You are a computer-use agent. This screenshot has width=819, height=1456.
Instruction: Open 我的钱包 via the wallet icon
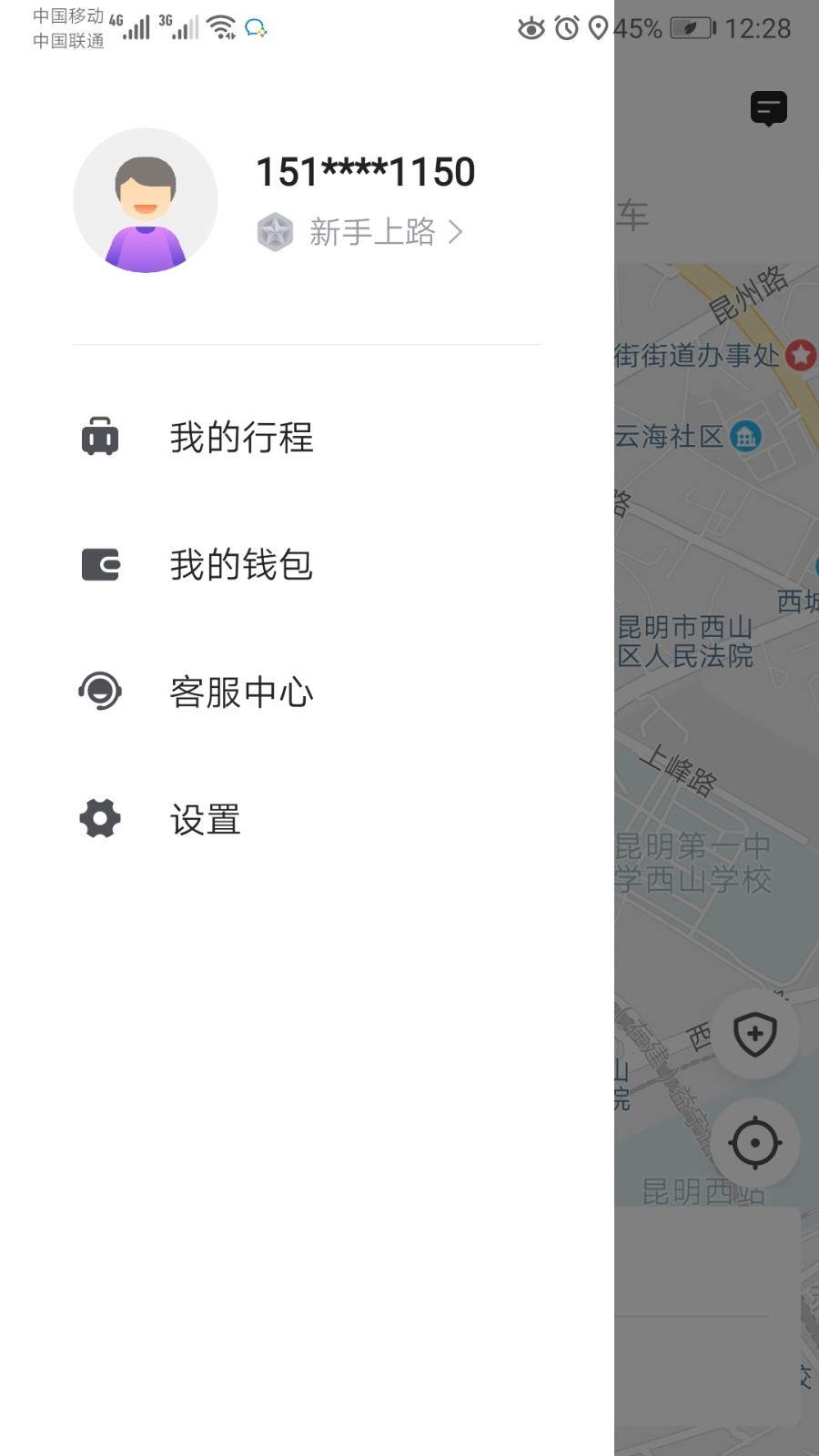(x=100, y=564)
